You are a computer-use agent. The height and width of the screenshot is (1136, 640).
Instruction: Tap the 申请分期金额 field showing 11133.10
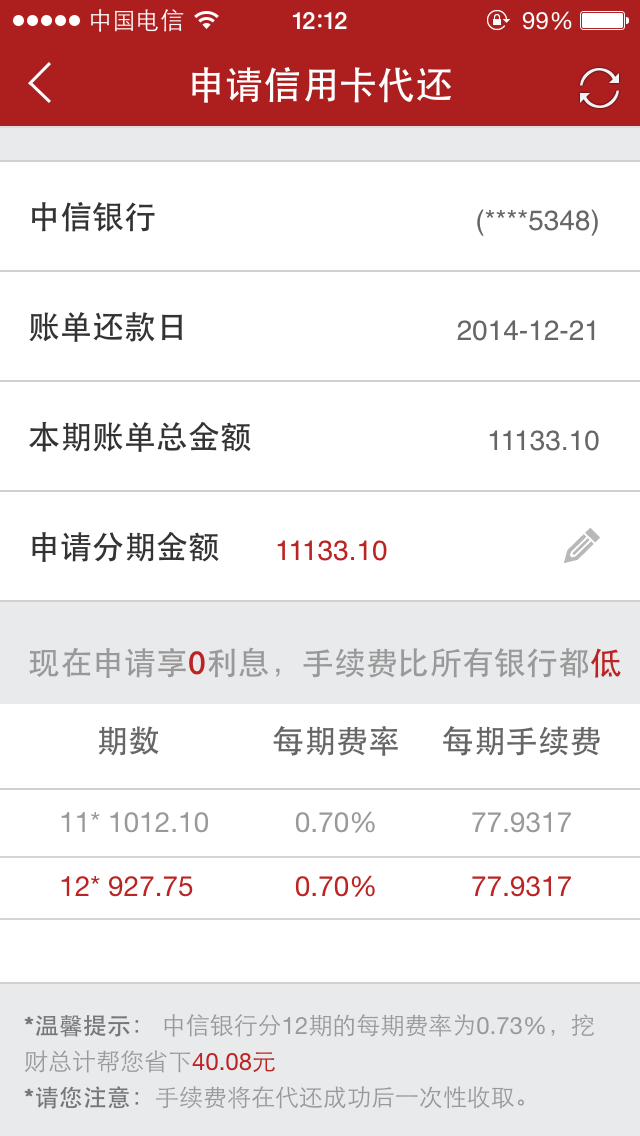point(320,546)
